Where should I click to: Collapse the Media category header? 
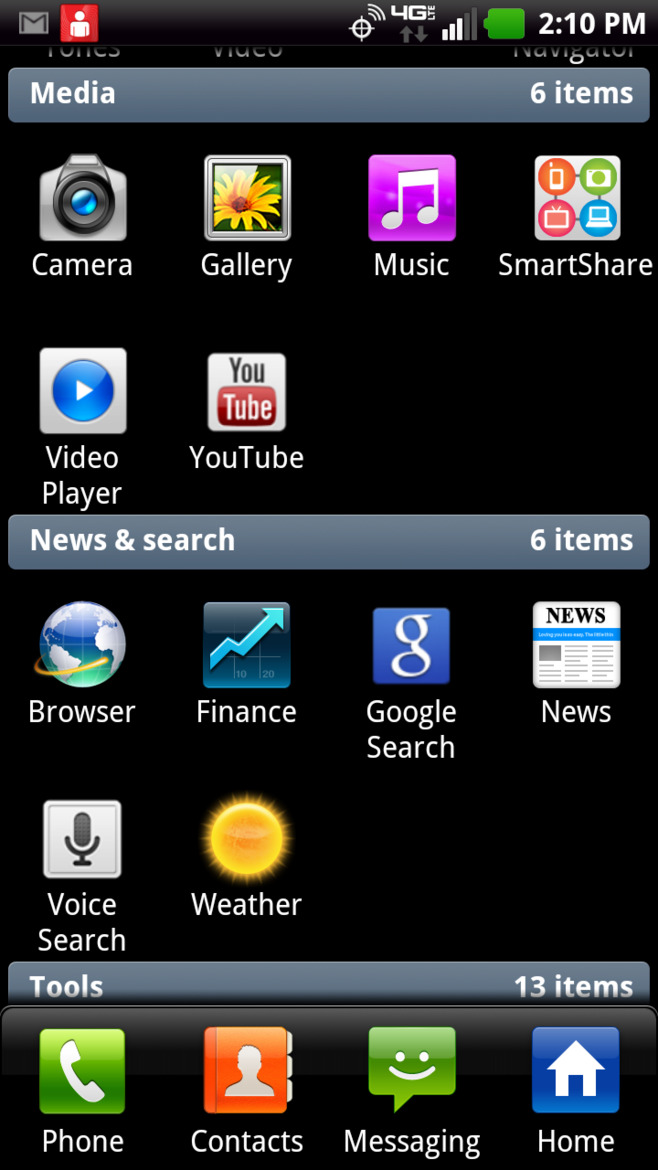(x=329, y=94)
